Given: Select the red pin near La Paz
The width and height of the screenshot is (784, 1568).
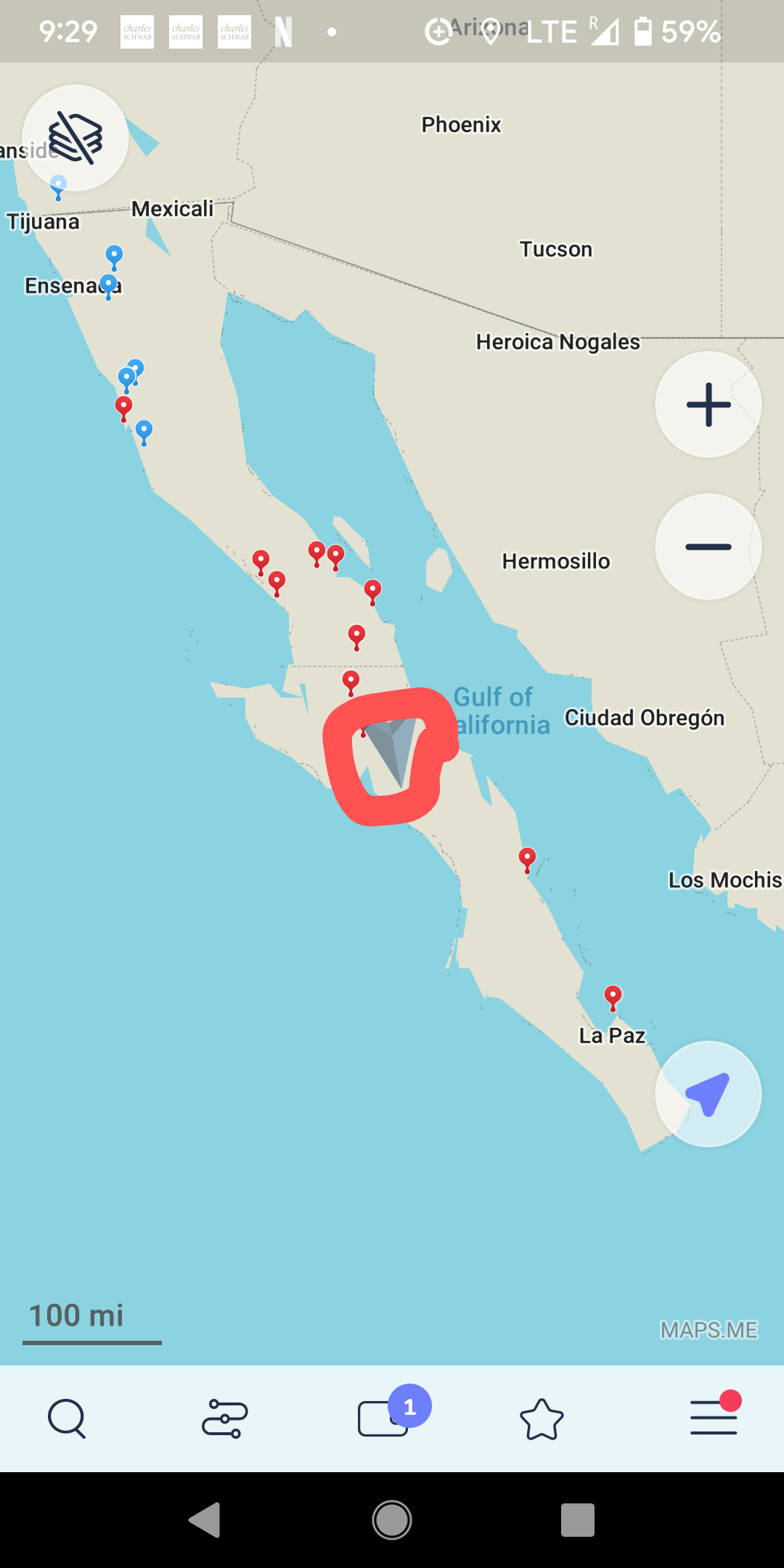Looking at the screenshot, I should point(613,997).
